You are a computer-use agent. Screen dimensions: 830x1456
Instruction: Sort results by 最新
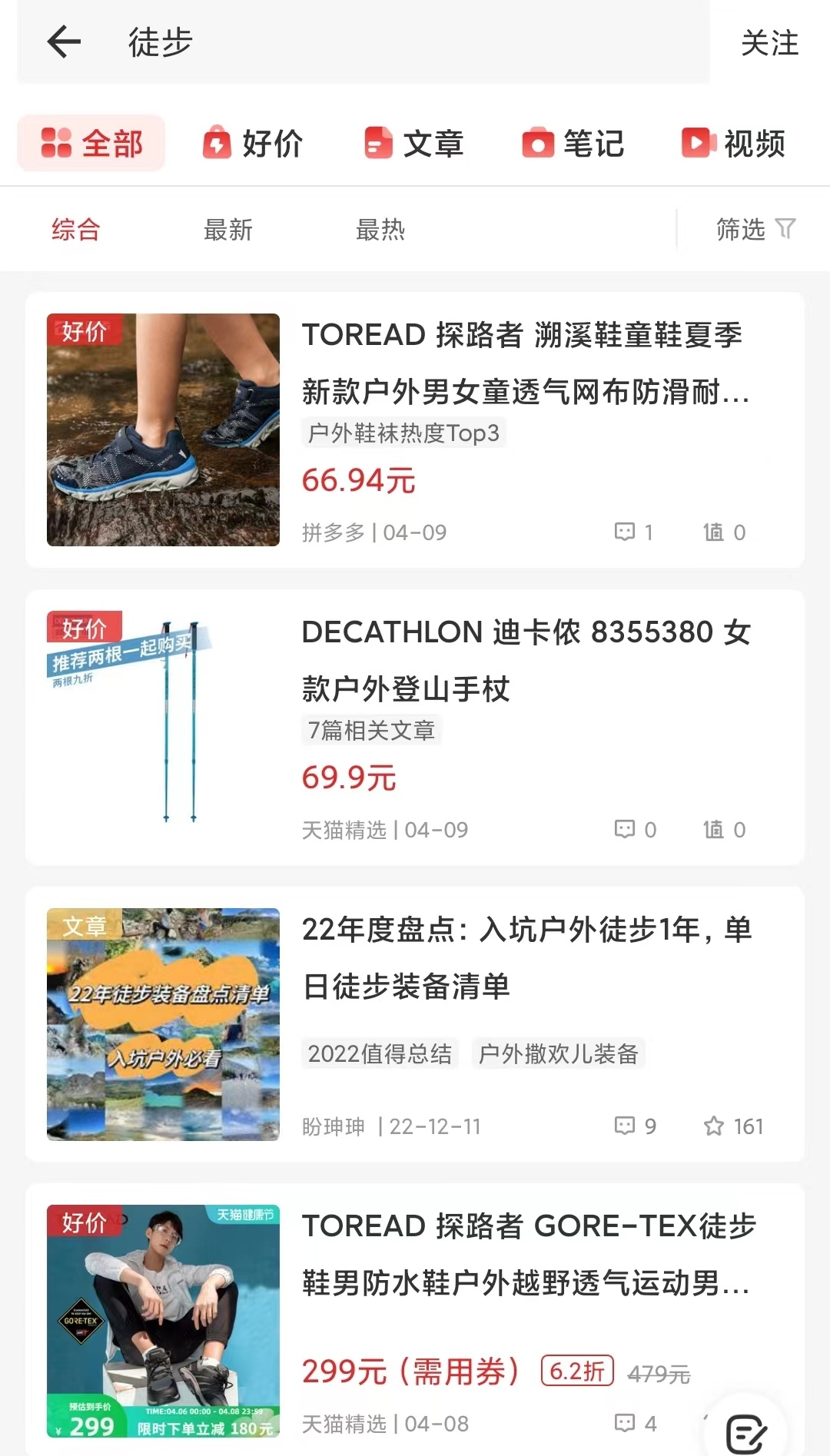click(x=227, y=230)
